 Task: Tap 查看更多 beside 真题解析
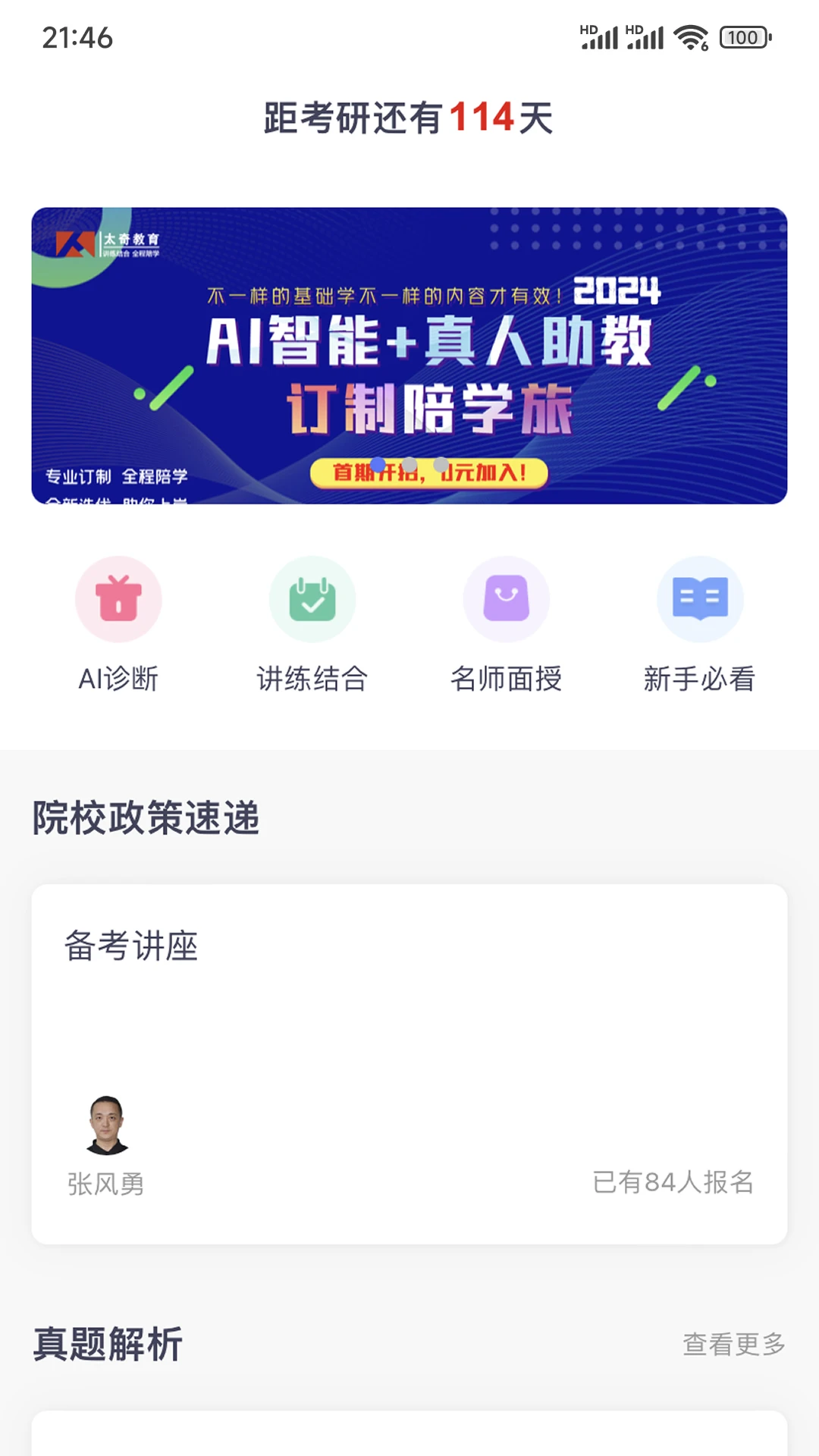coord(733,1344)
